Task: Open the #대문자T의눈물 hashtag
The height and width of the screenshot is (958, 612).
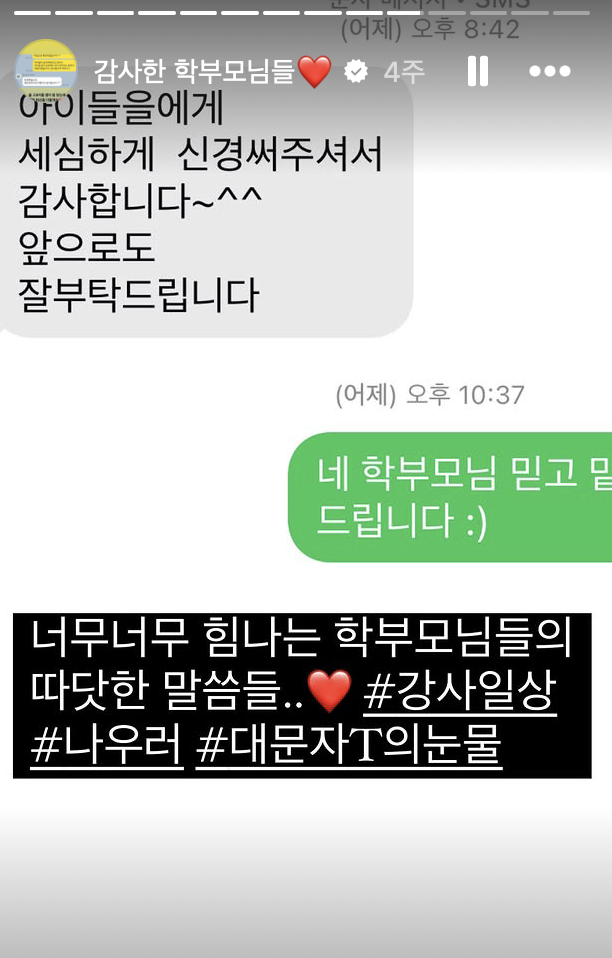Action: click(349, 747)
